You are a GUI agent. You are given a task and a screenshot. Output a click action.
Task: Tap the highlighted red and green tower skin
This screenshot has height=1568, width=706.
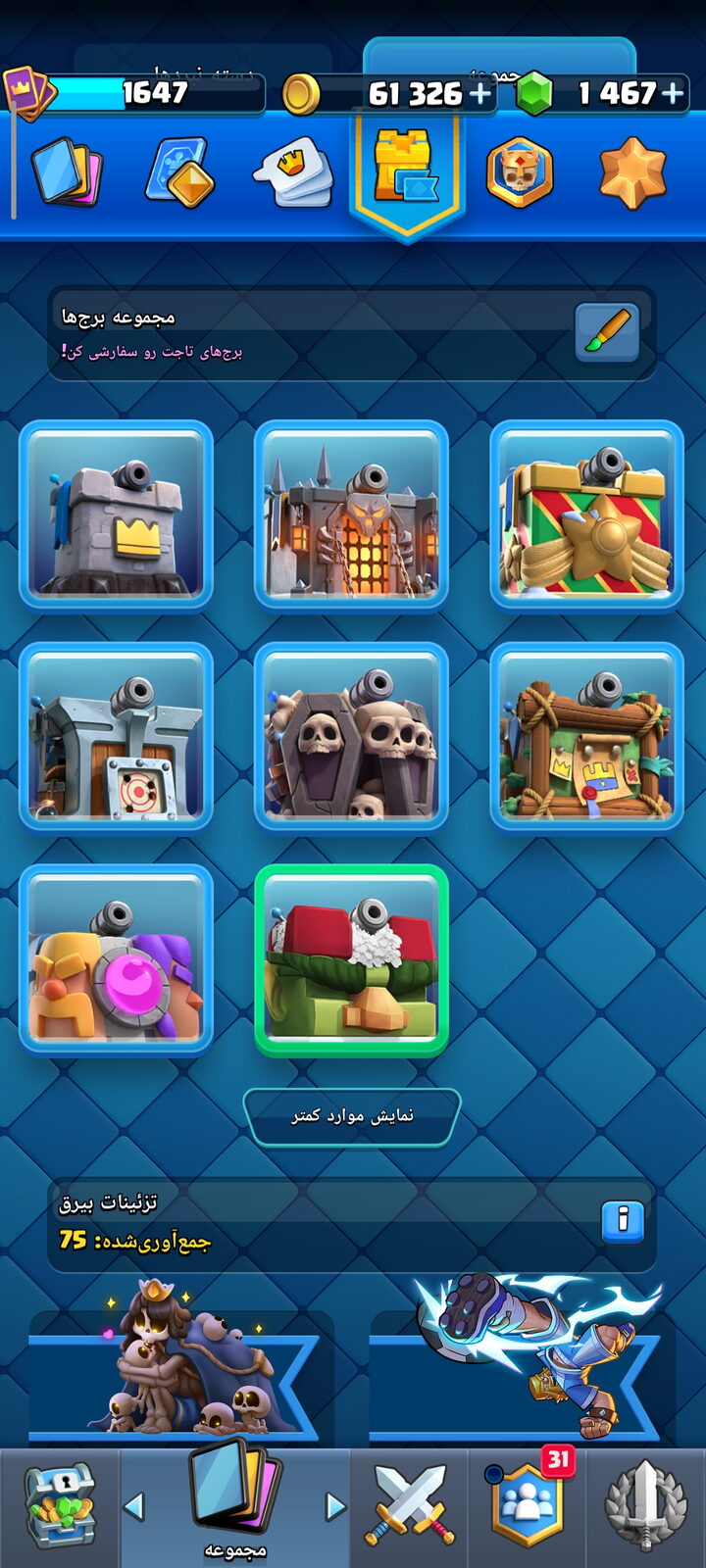tap(351, 958)
